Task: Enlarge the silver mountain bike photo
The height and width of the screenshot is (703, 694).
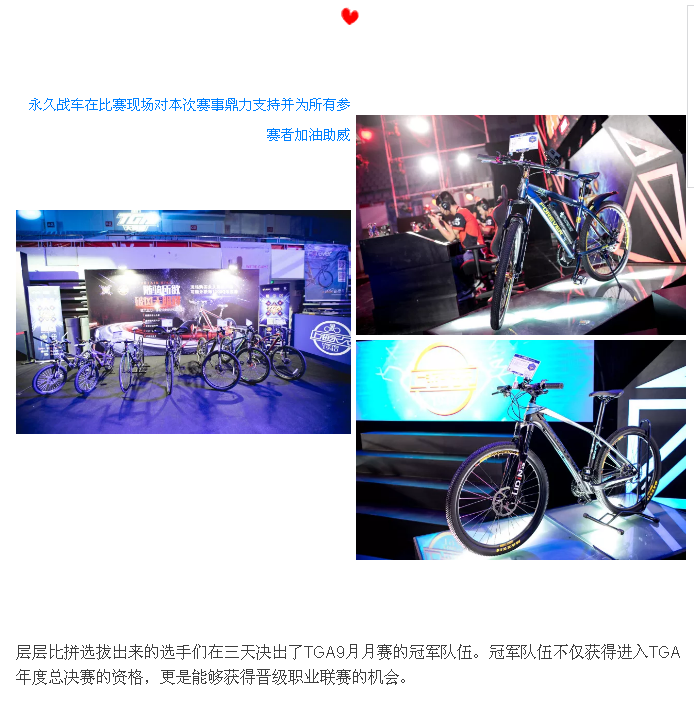Action: pos(520,449)
